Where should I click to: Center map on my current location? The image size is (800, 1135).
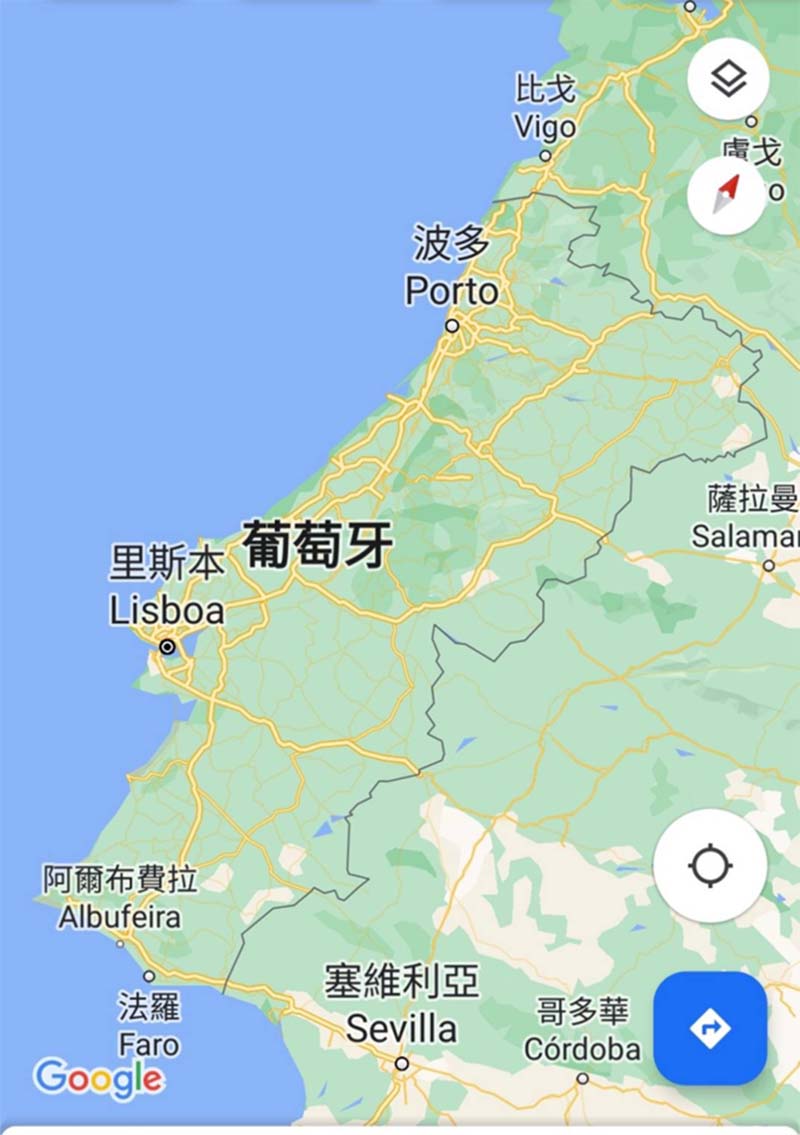710,865
